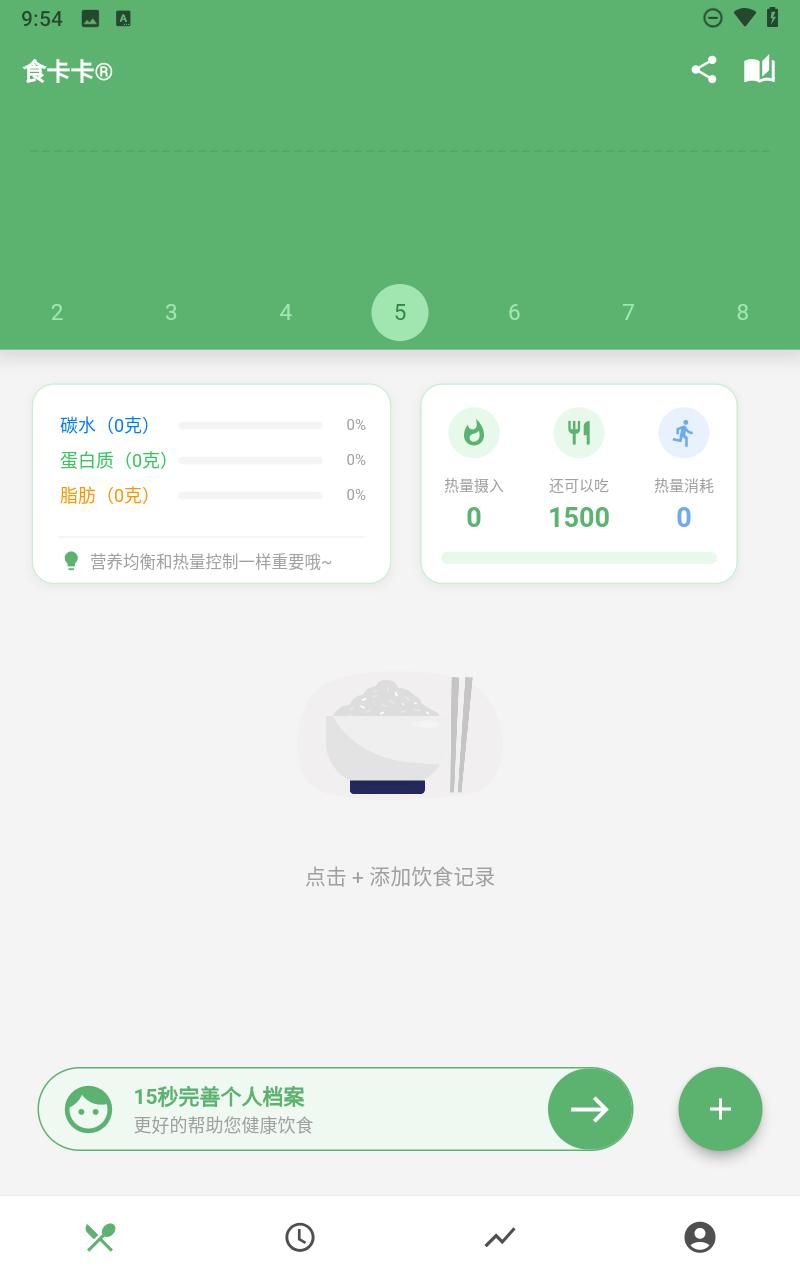The width and height of the screenshot is (800, 1280).
Task: Select the clock history tab icon
Action: pyautogui.click(x=300, y=1237)
